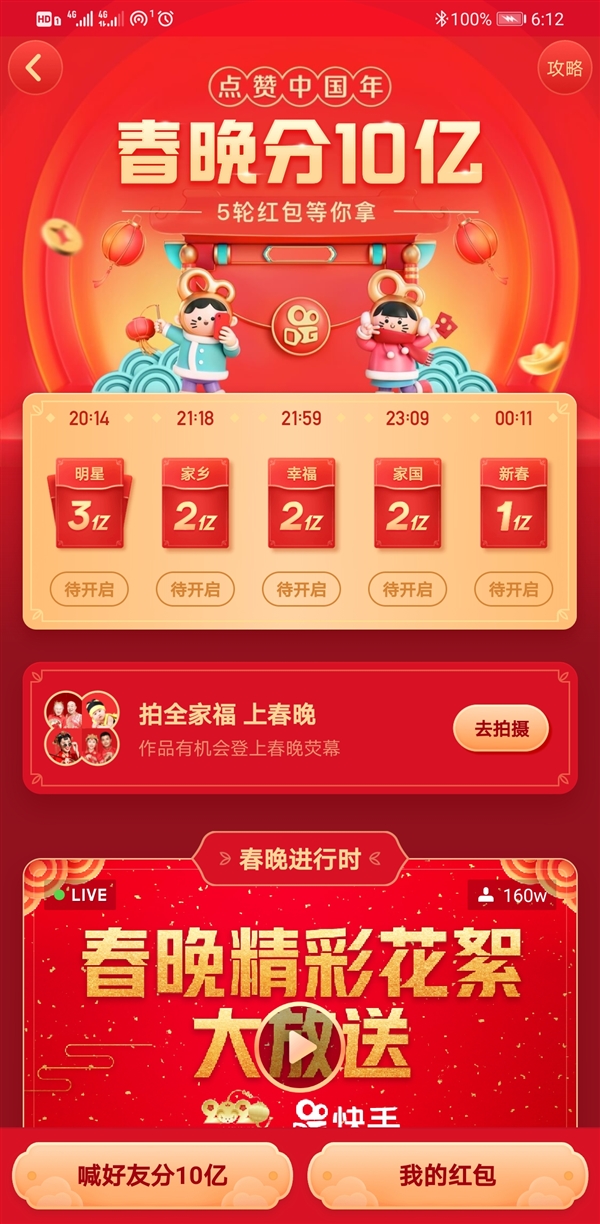Tap 待开启 under the 明星 3亿 red packet
Screen dimensions: 600x1224
point(89,589)
